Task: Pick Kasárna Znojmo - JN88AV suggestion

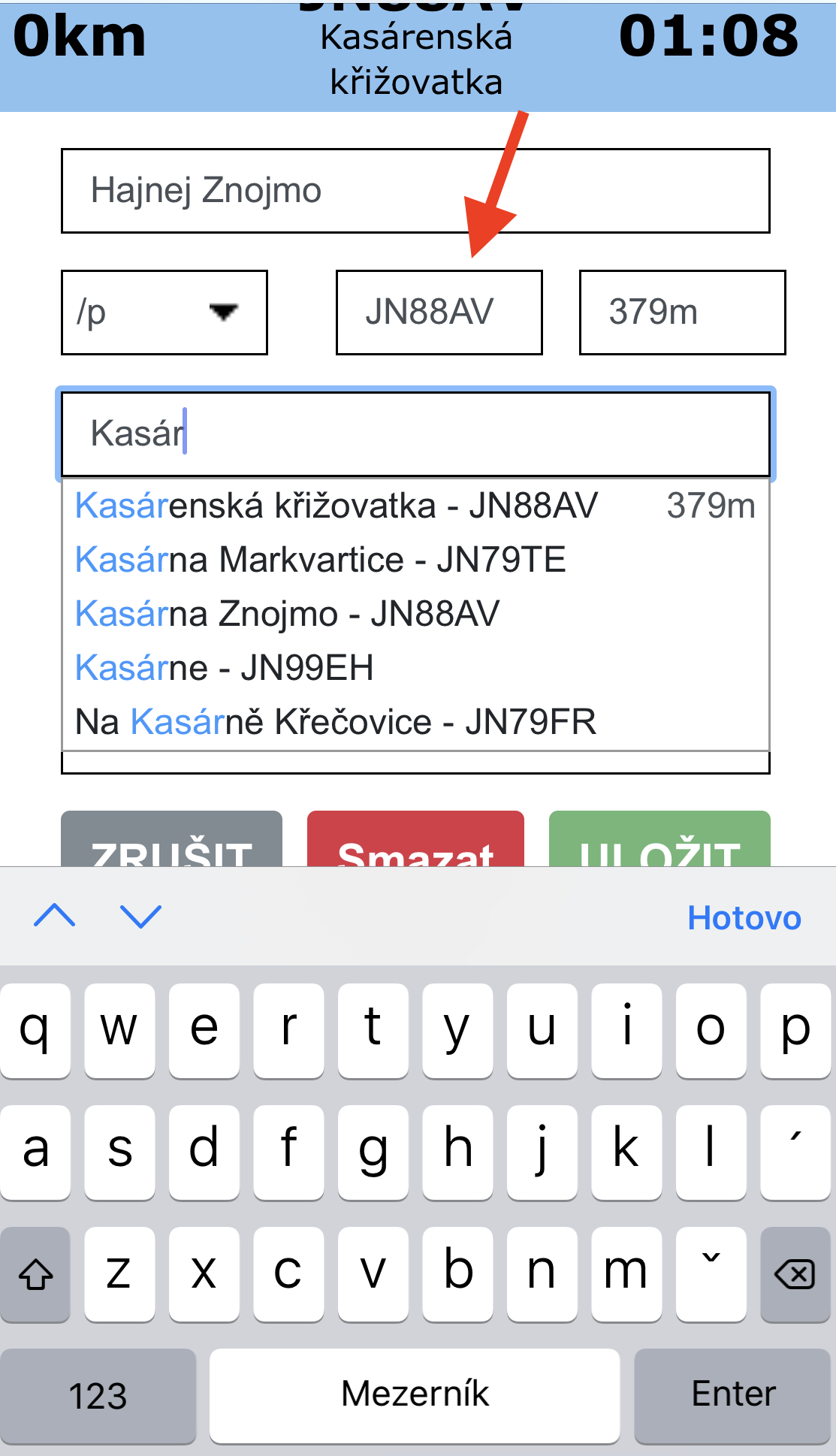Action: point(415,614)
